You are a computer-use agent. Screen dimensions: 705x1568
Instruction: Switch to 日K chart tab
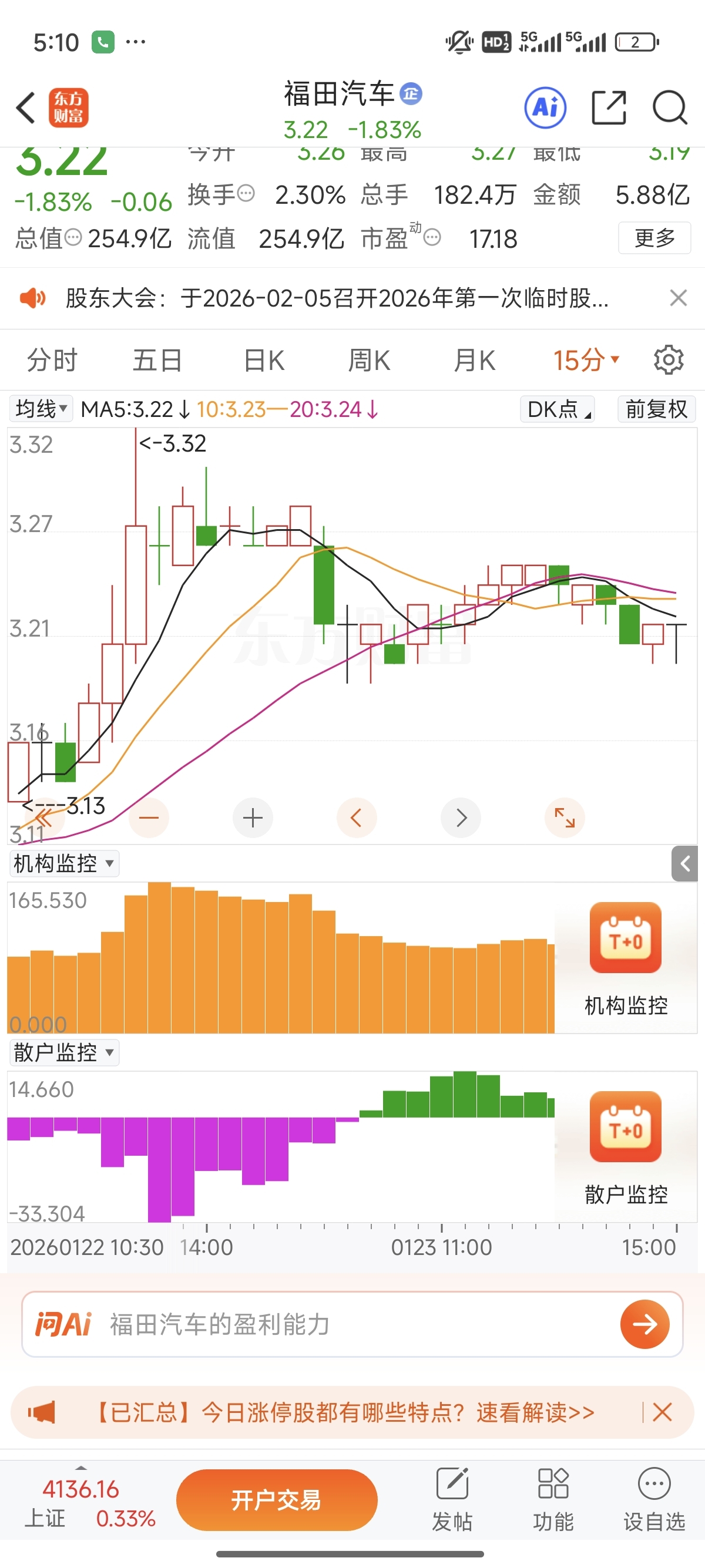coord(264,361)
